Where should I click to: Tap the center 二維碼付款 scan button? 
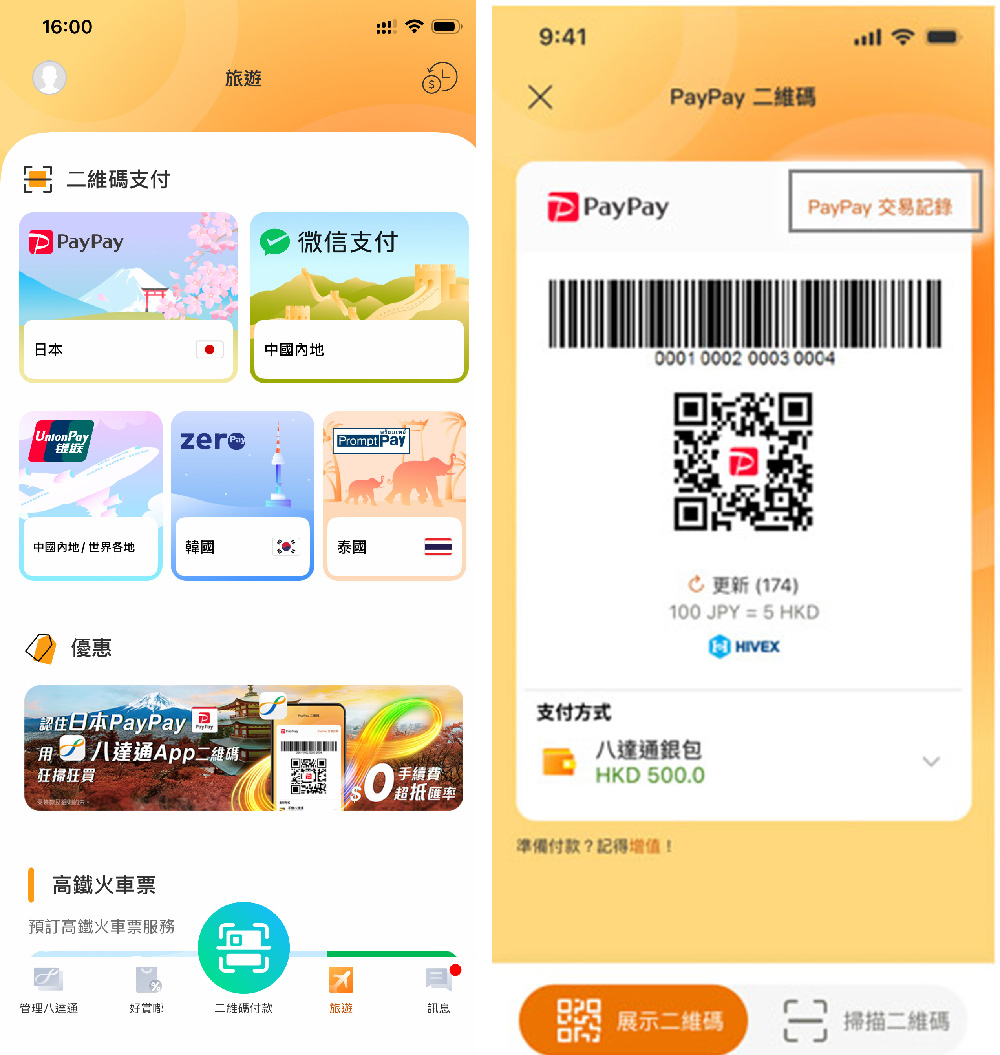coord(243,949)
